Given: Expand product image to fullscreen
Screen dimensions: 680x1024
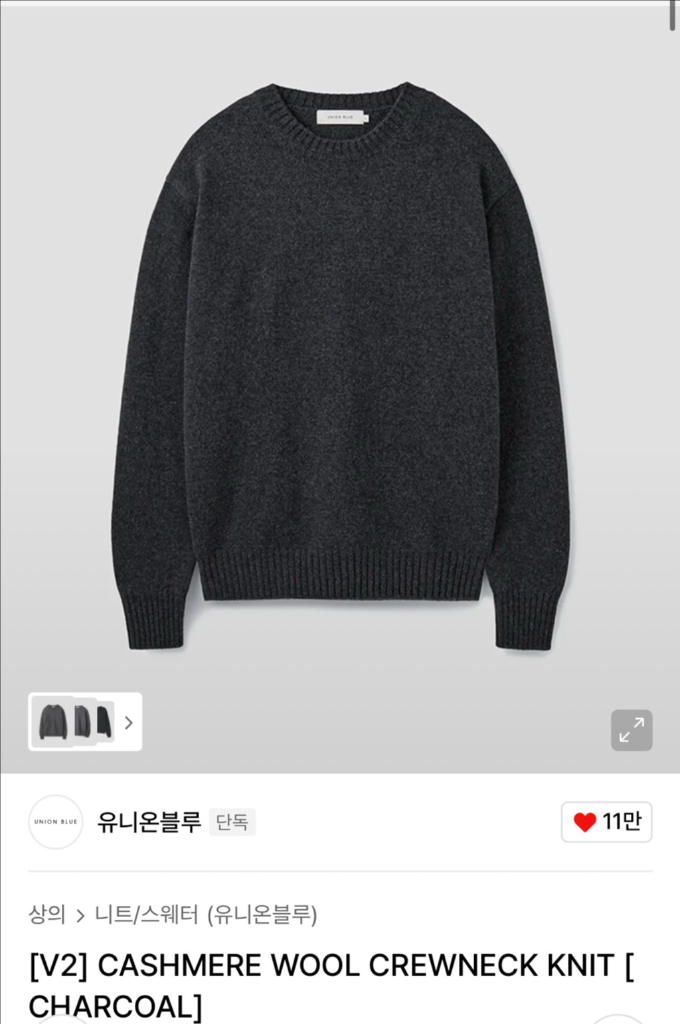Looking at the screenshot, I should 631,730.
